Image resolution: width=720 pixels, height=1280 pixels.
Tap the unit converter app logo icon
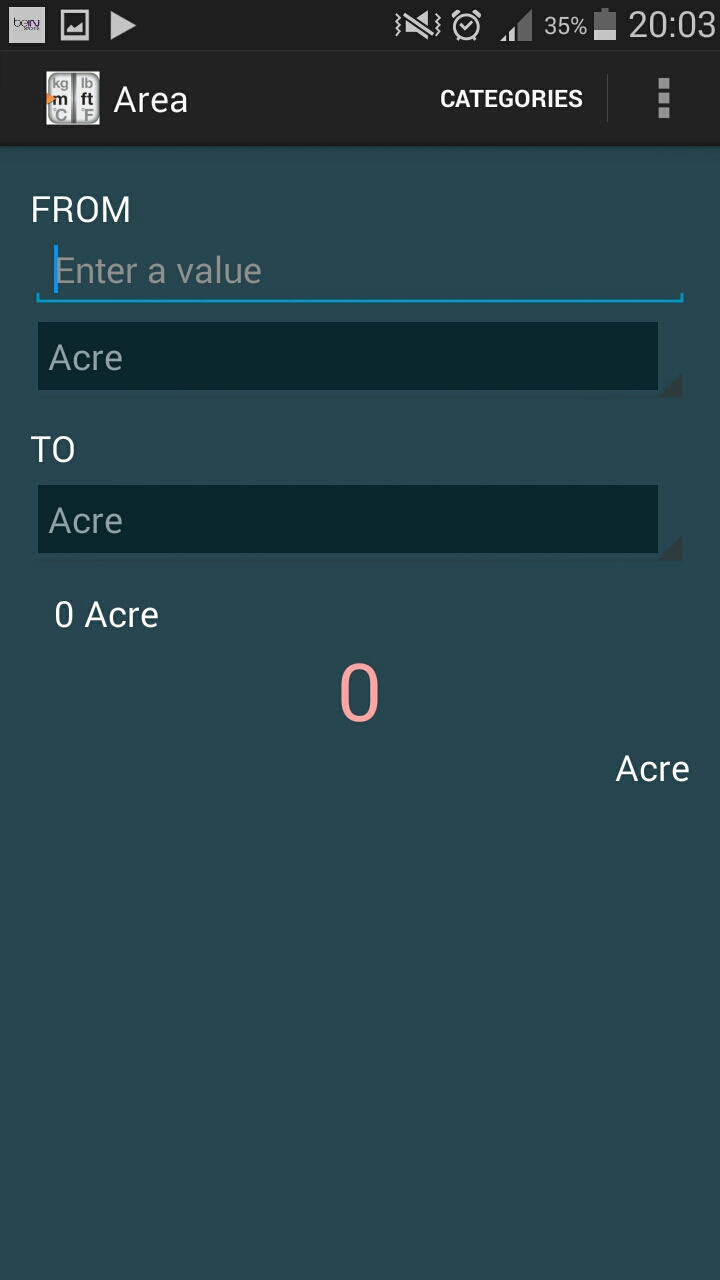click(70, 98)
